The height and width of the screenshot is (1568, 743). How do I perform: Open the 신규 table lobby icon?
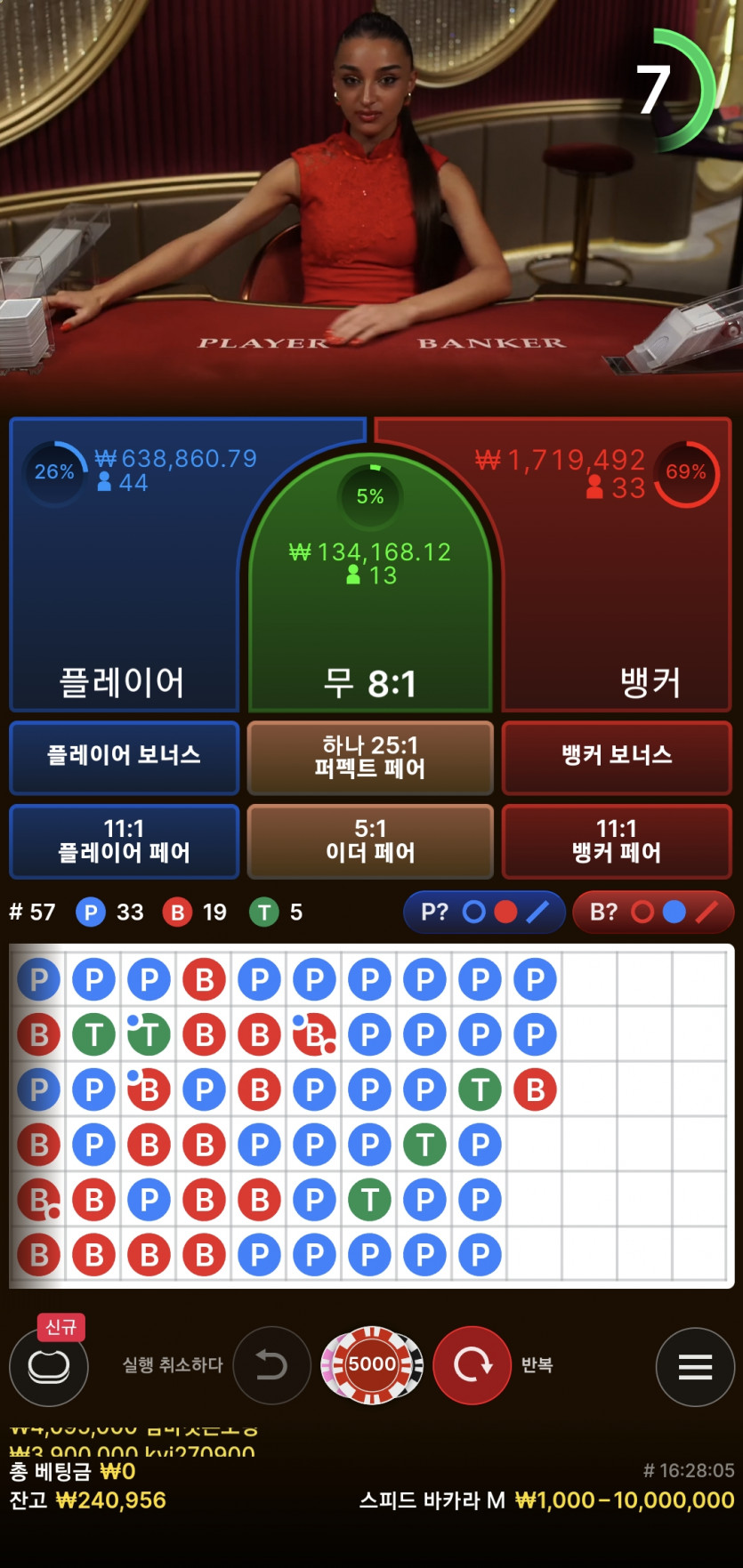49,1366
